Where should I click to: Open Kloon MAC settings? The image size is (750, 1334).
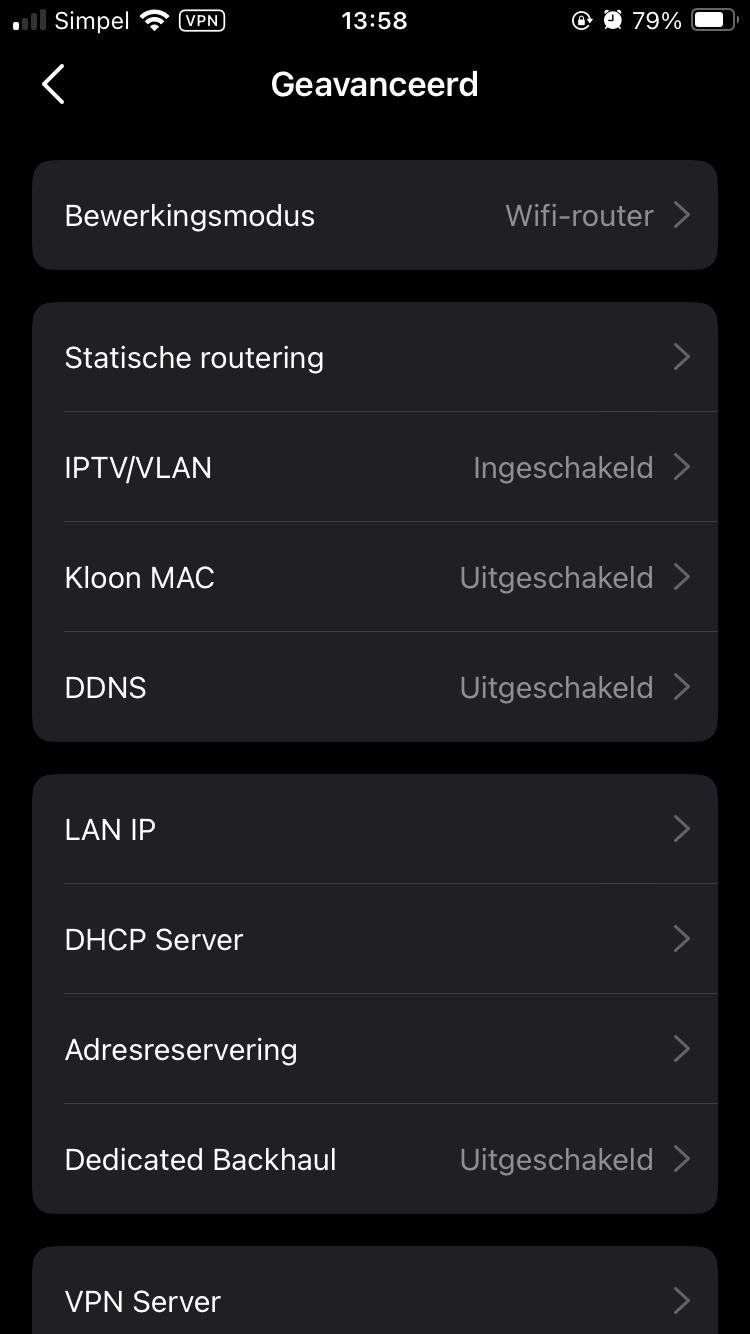pyautogui.click(x=375, y=577)
